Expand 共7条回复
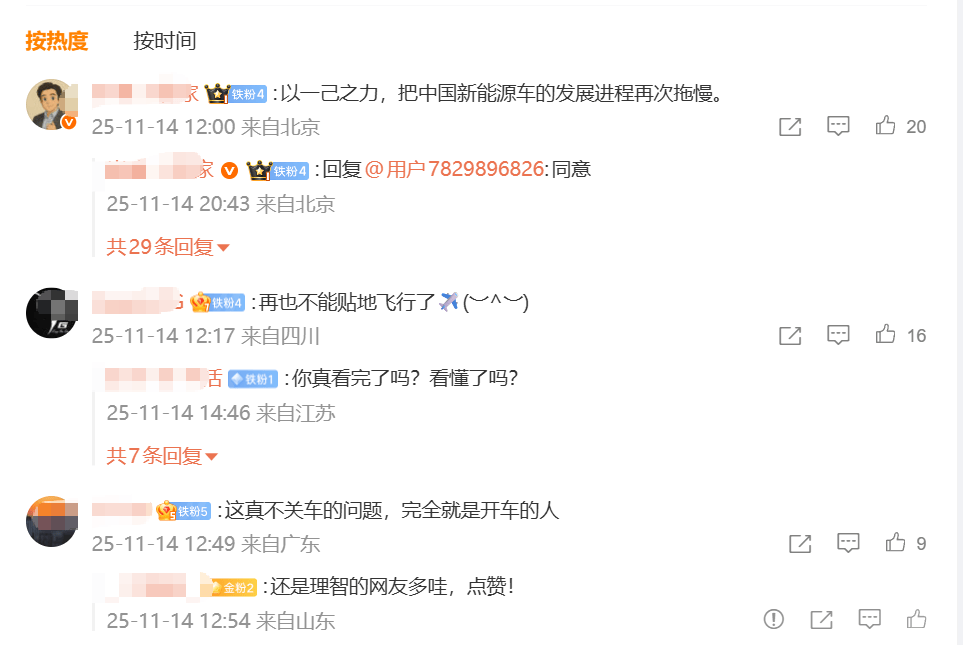963x645 pixels. click(x=162, y=456)
